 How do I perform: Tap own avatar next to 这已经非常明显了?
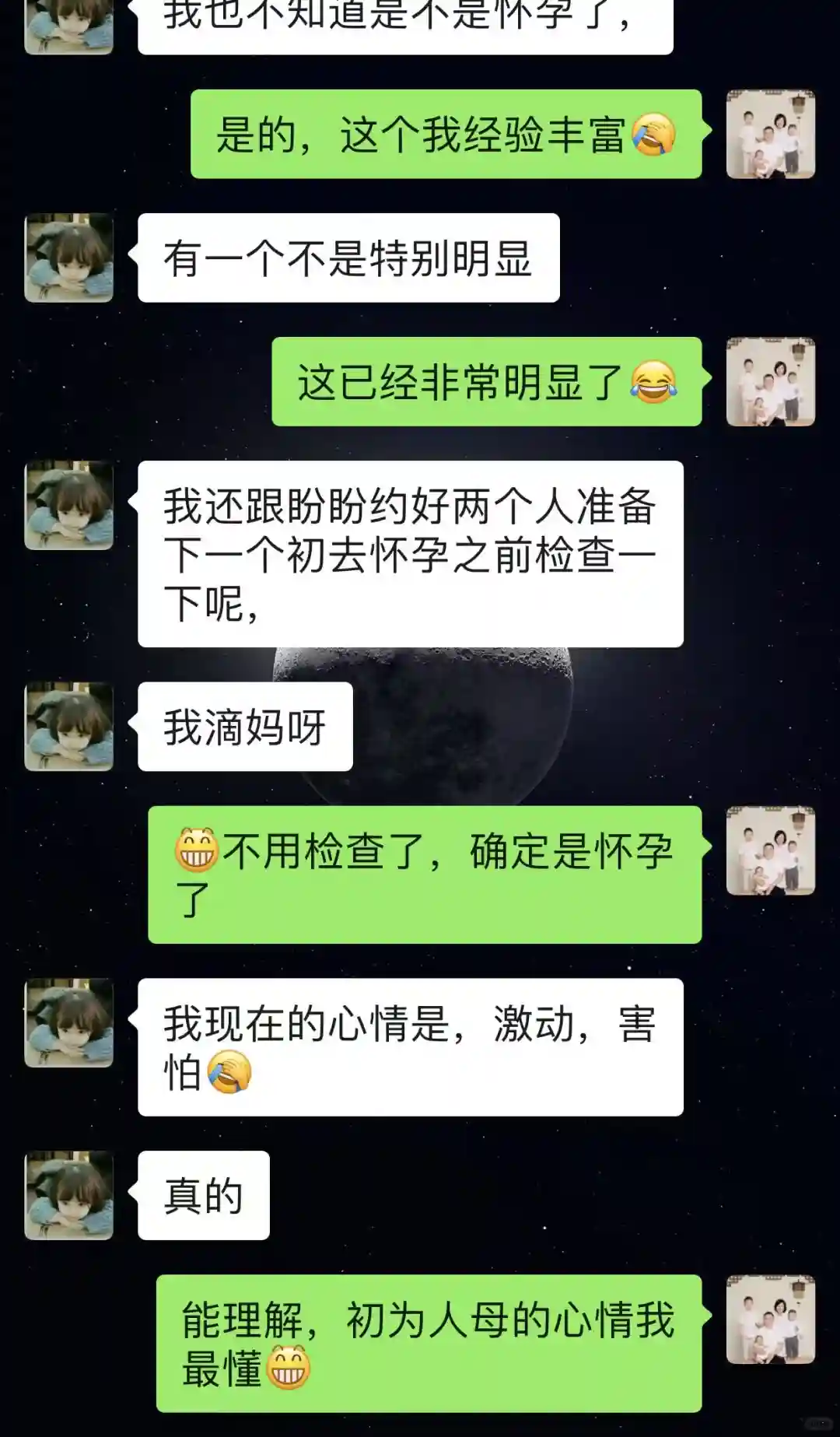770,381
